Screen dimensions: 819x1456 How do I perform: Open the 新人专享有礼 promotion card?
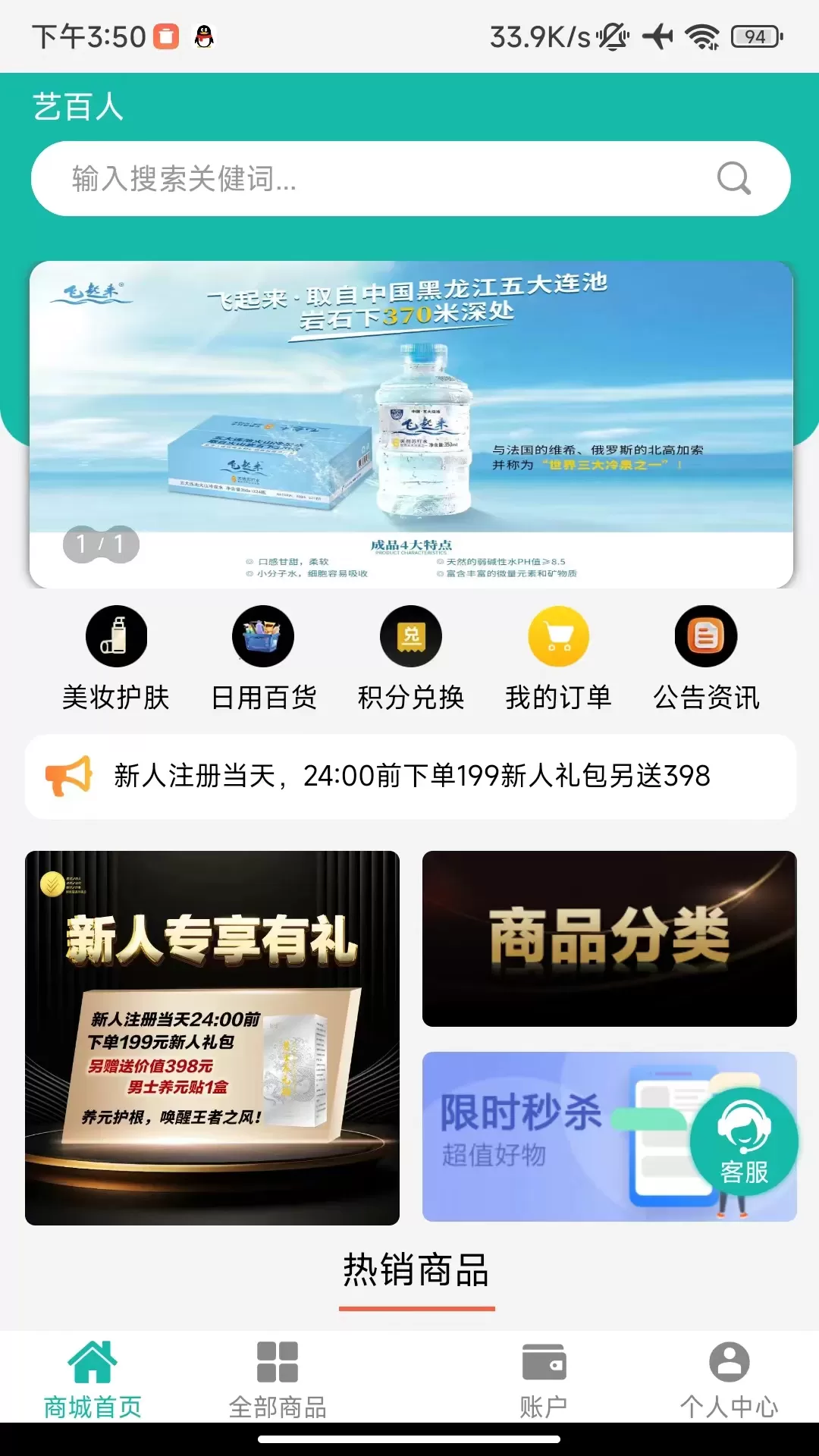coord(212,1037)
